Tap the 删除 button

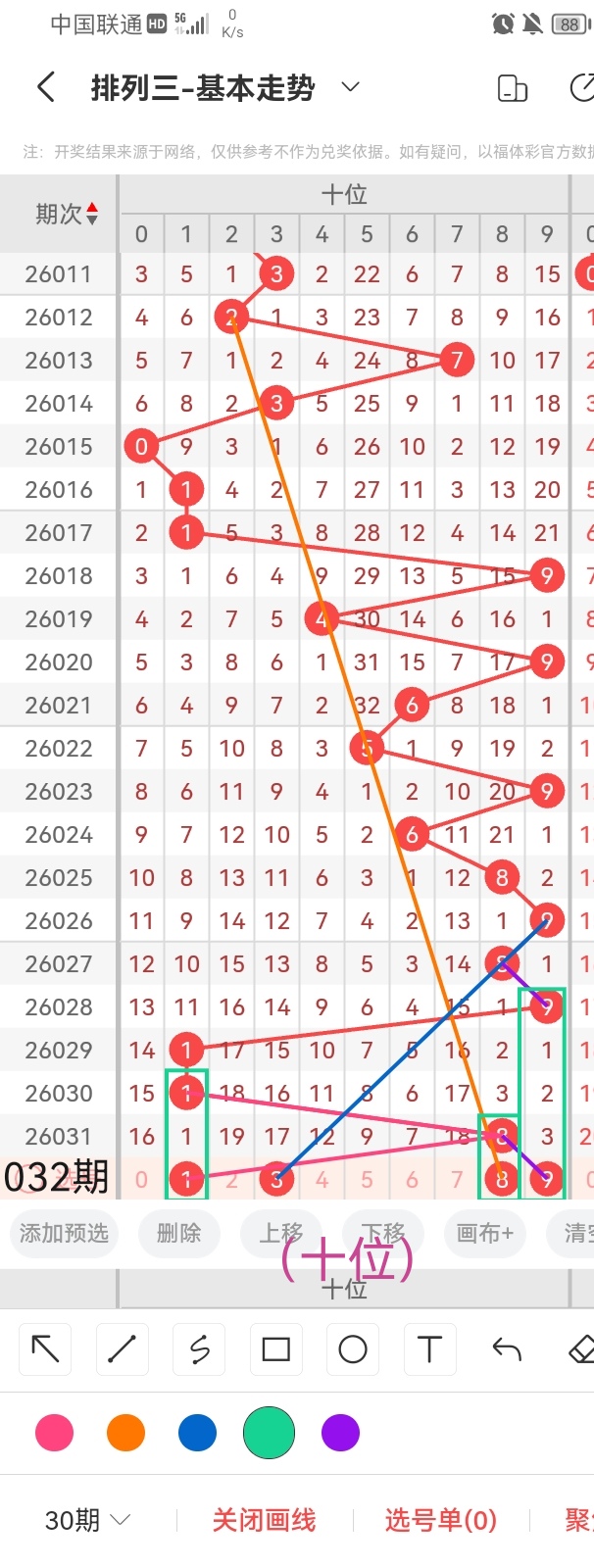(x=178, y=1233)
